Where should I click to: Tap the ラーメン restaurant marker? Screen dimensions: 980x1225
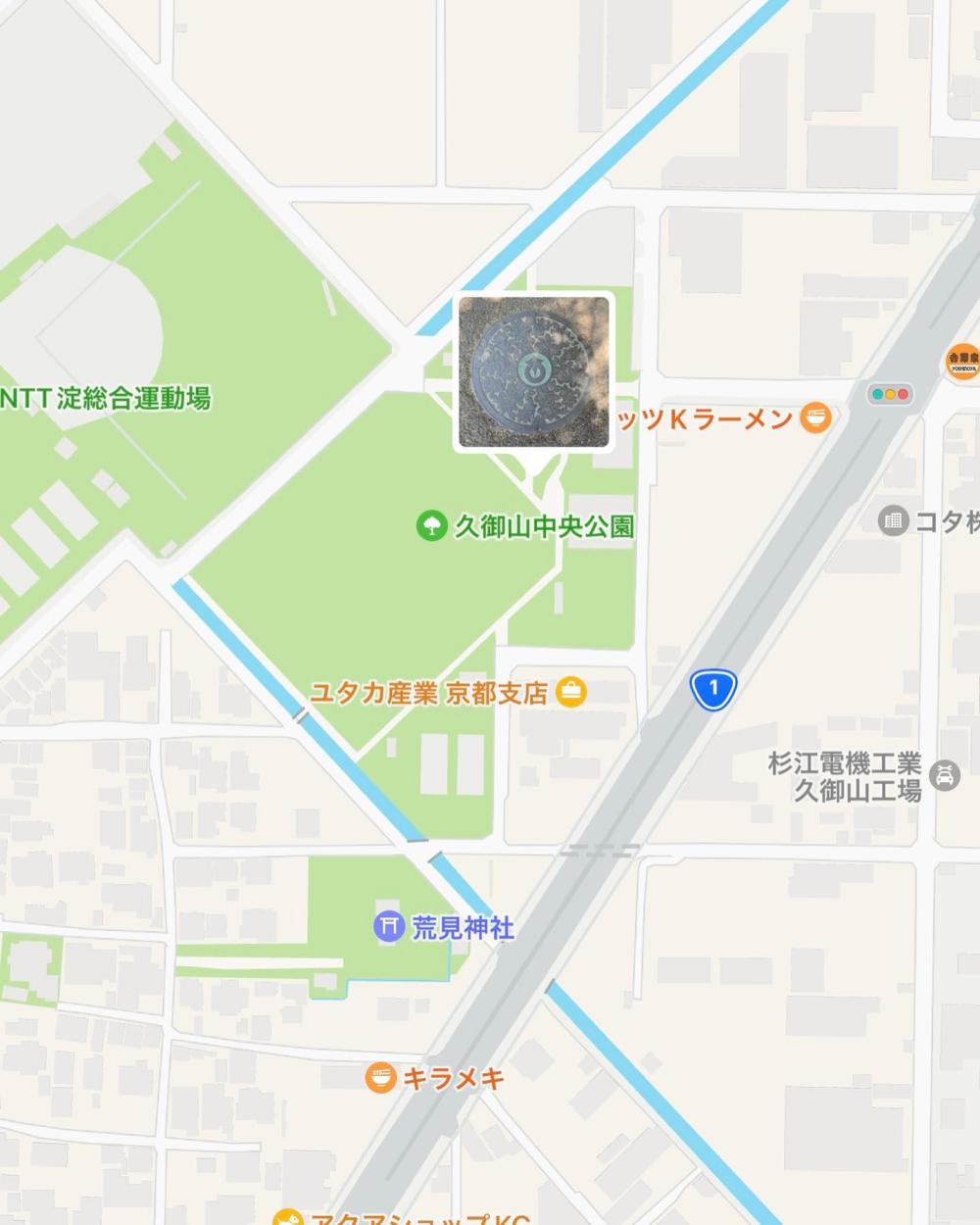pos(815,418)
